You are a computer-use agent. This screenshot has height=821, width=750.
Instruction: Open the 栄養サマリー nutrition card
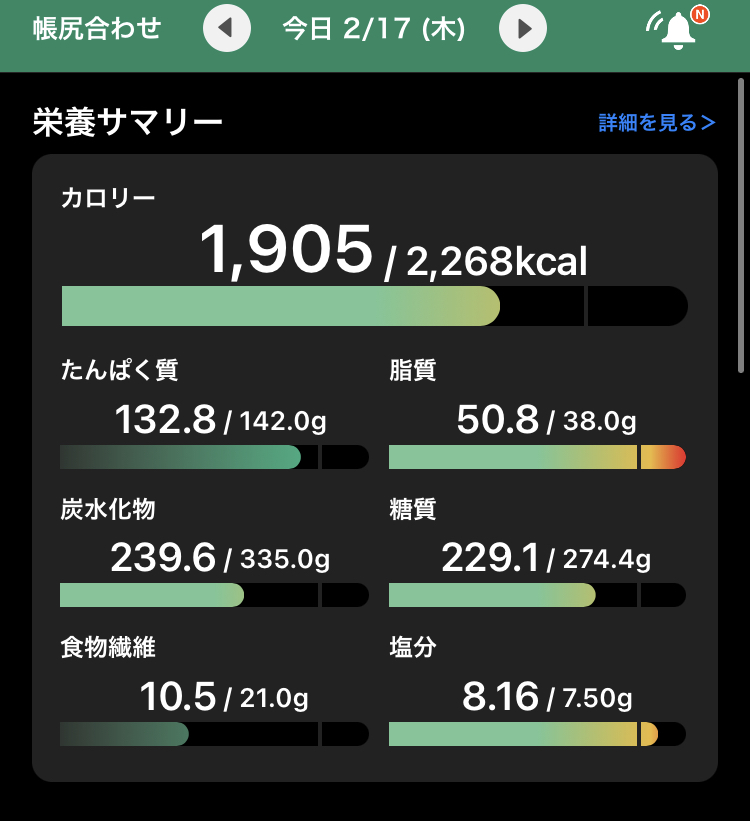(x=375, y=467)
